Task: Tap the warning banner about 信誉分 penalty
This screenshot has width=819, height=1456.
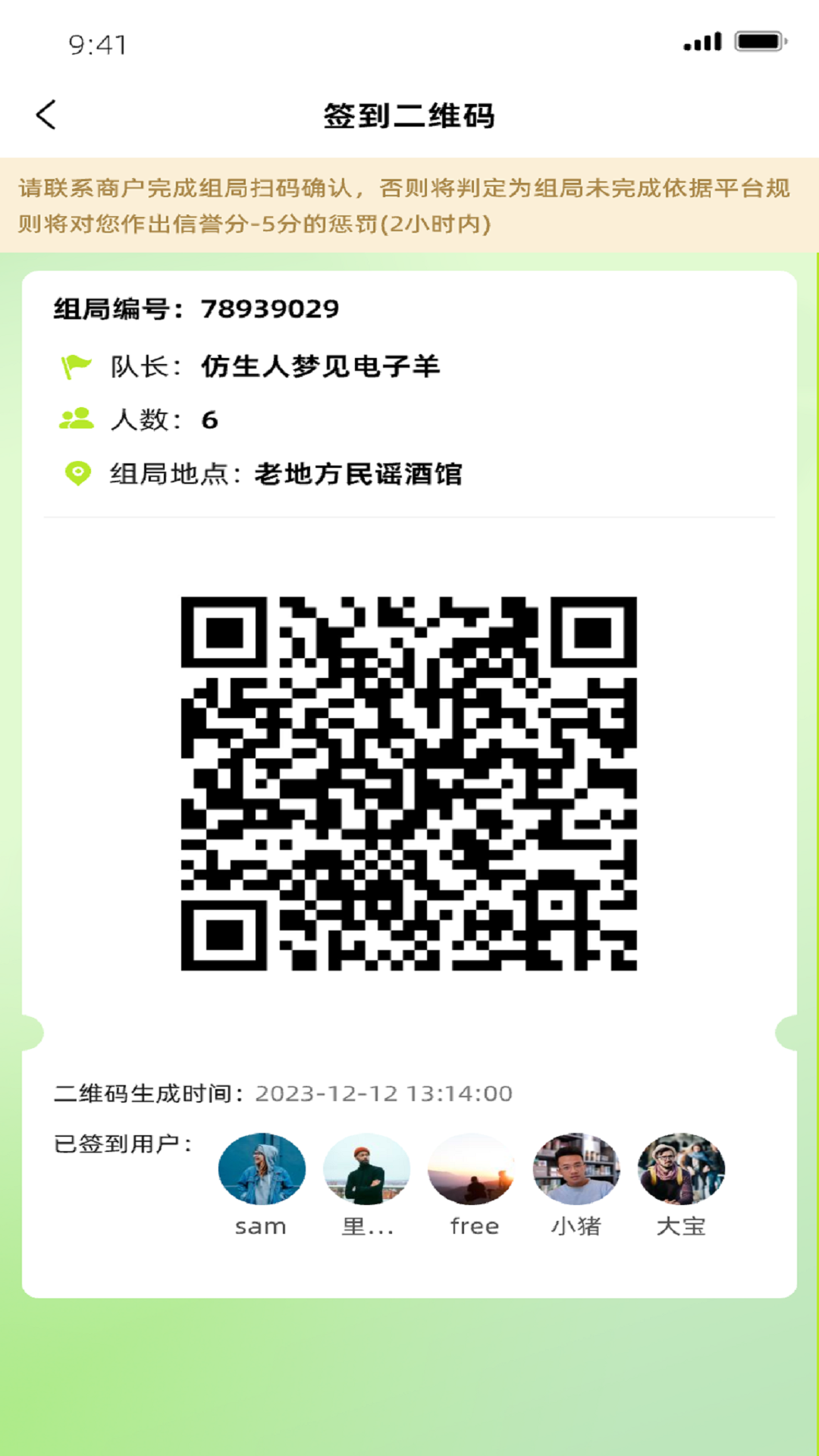Action: [409, 204]
